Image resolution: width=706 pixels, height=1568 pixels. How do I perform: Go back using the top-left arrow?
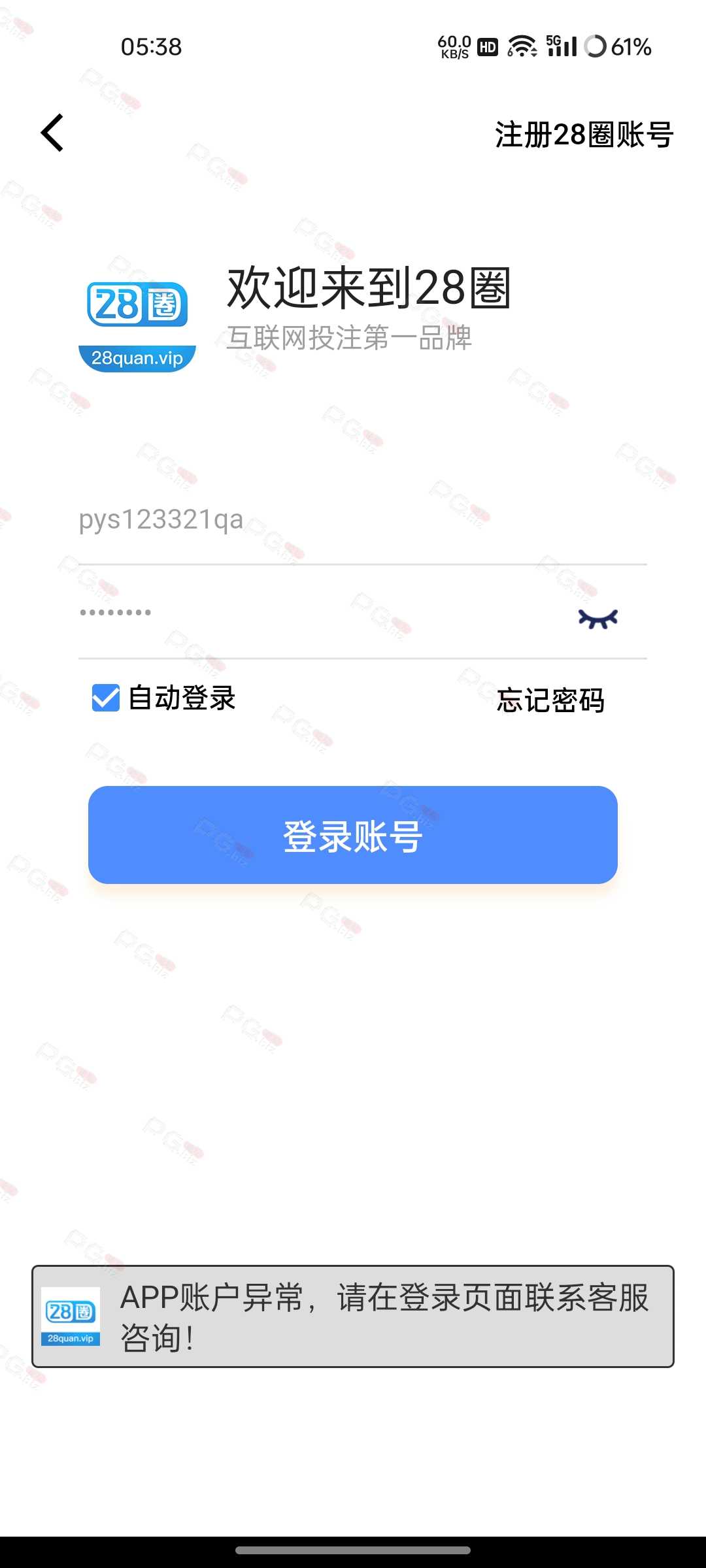[x=52, y=133]
